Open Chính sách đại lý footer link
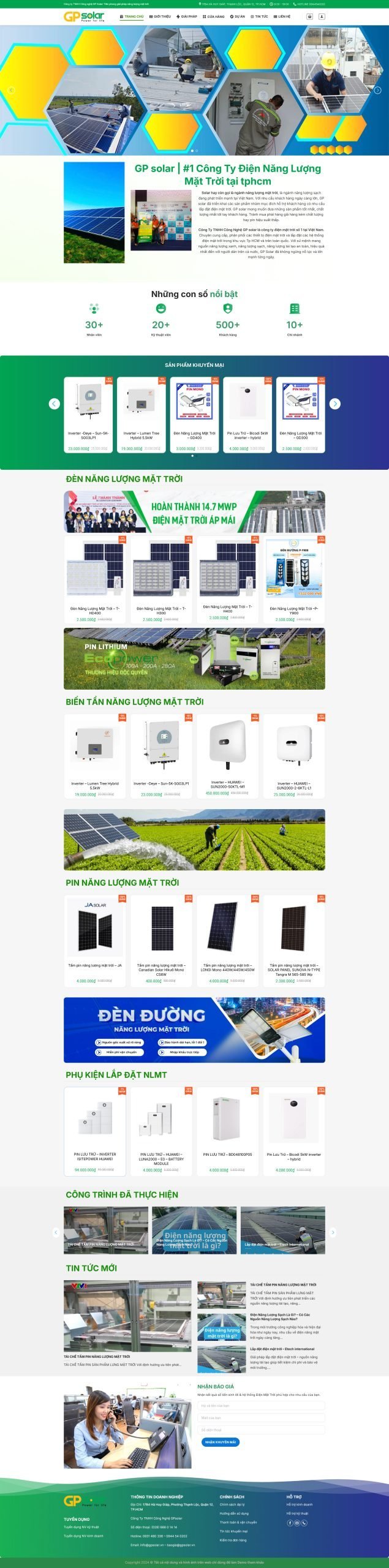Screen dimensions: 389x1568 (x=232, y=1504)
